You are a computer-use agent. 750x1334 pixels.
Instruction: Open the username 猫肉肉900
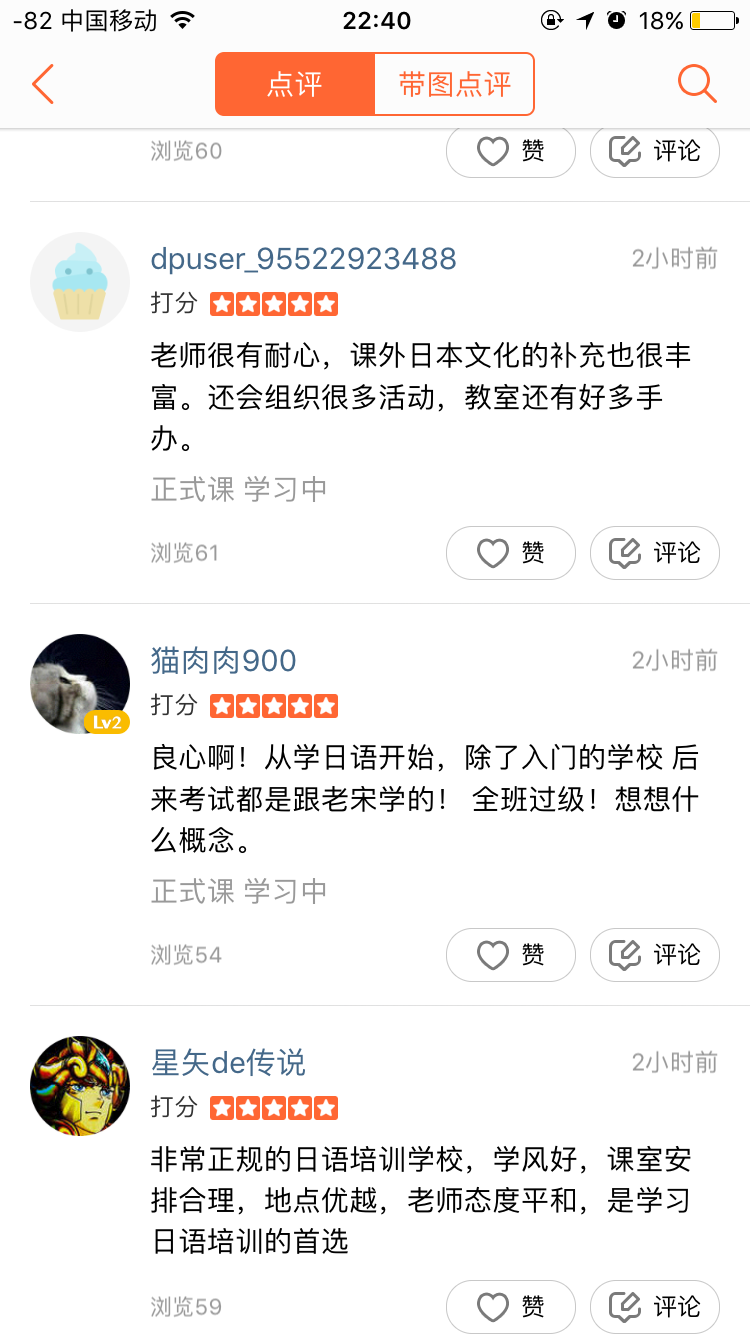(x=223, y=661)
